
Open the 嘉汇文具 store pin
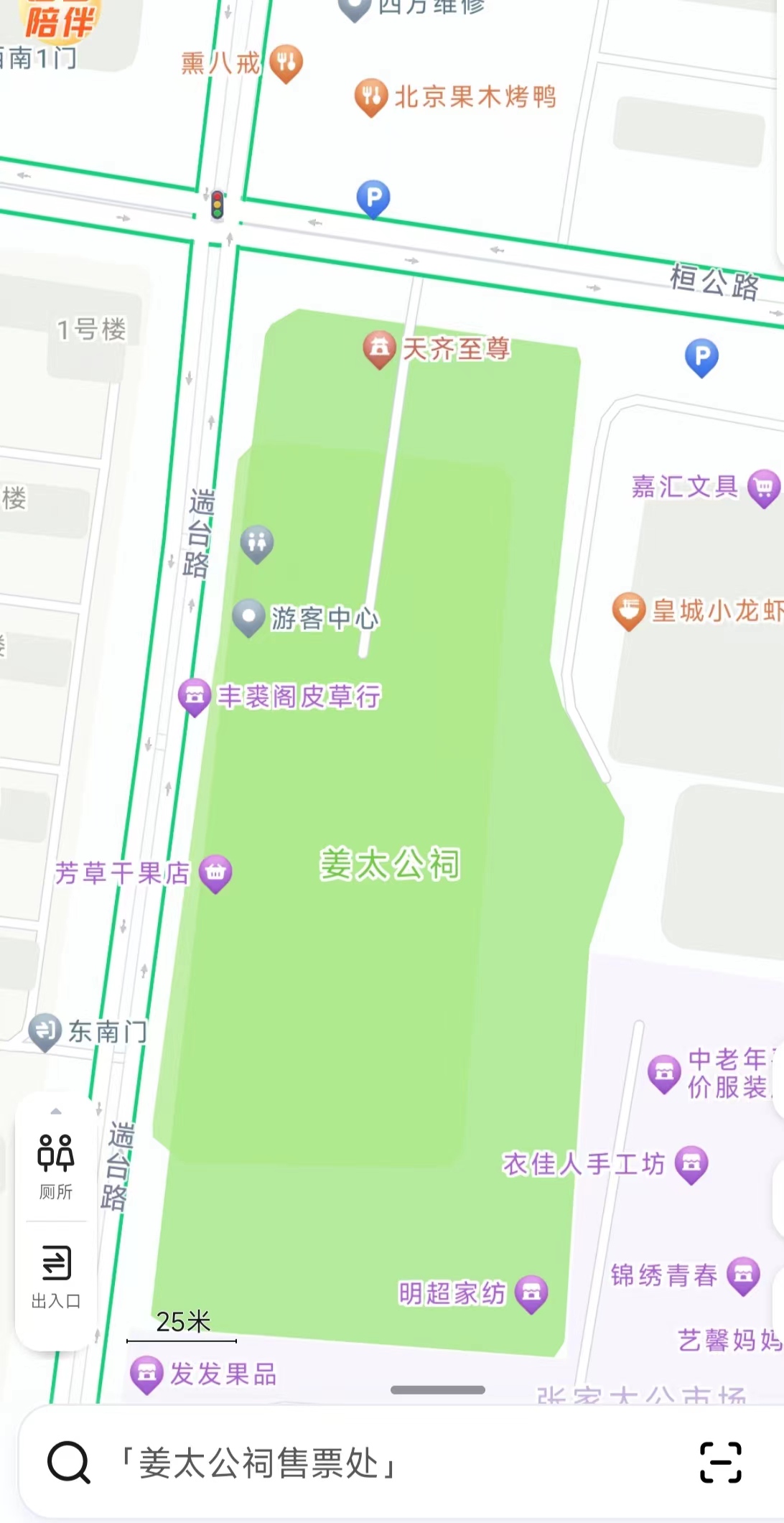click(x=763, y=488)
